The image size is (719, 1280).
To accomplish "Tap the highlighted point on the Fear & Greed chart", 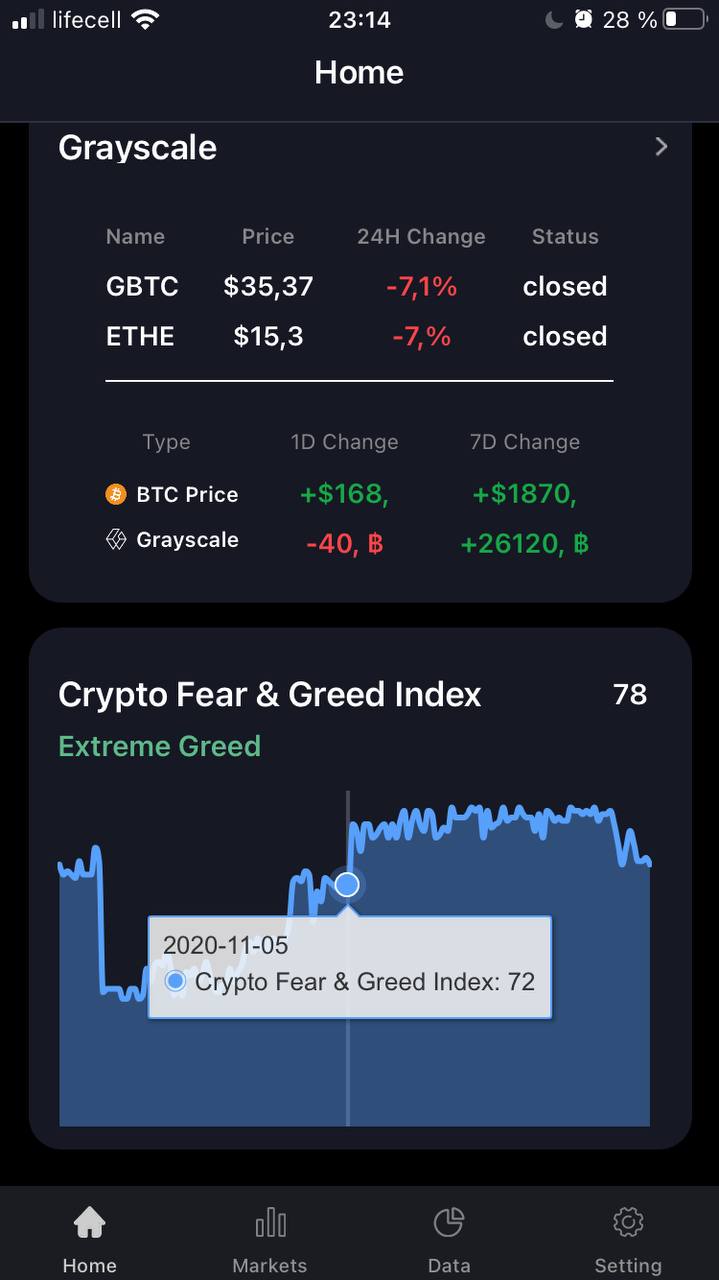I will coord(347,884).
